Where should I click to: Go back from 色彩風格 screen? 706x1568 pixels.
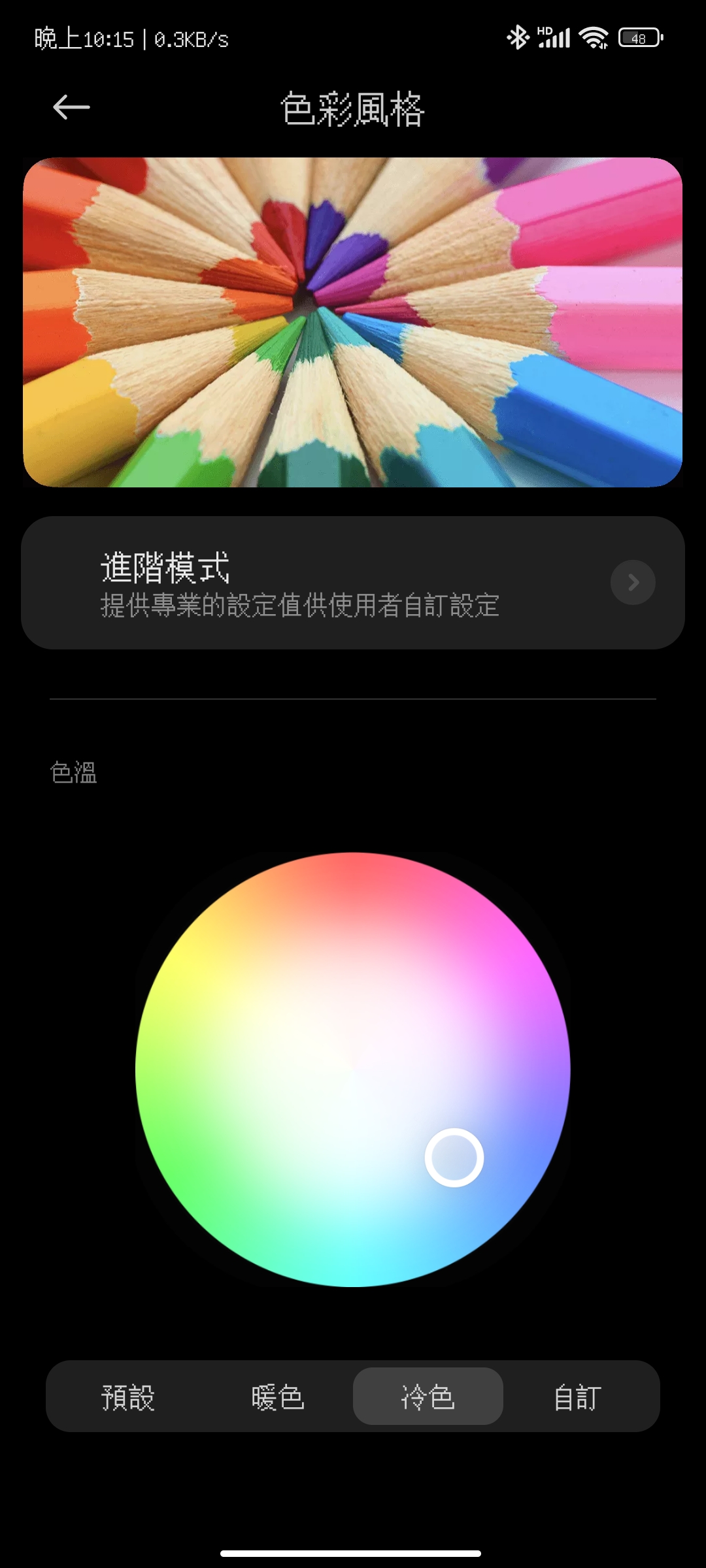tap(71, 107)
